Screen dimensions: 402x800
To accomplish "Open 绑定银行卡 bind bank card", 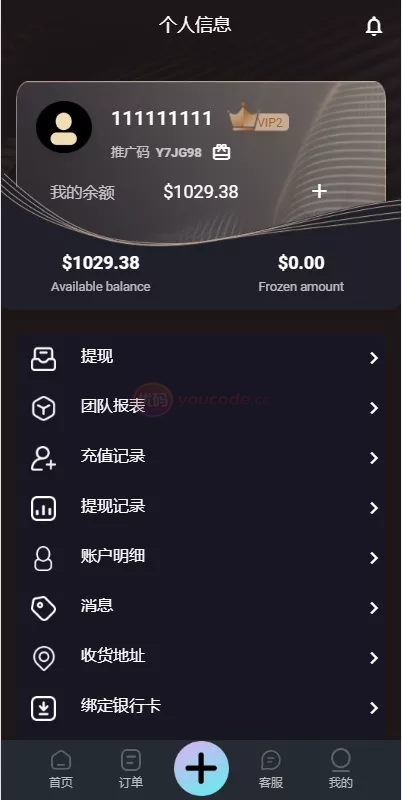I will [x=201, y=708].
